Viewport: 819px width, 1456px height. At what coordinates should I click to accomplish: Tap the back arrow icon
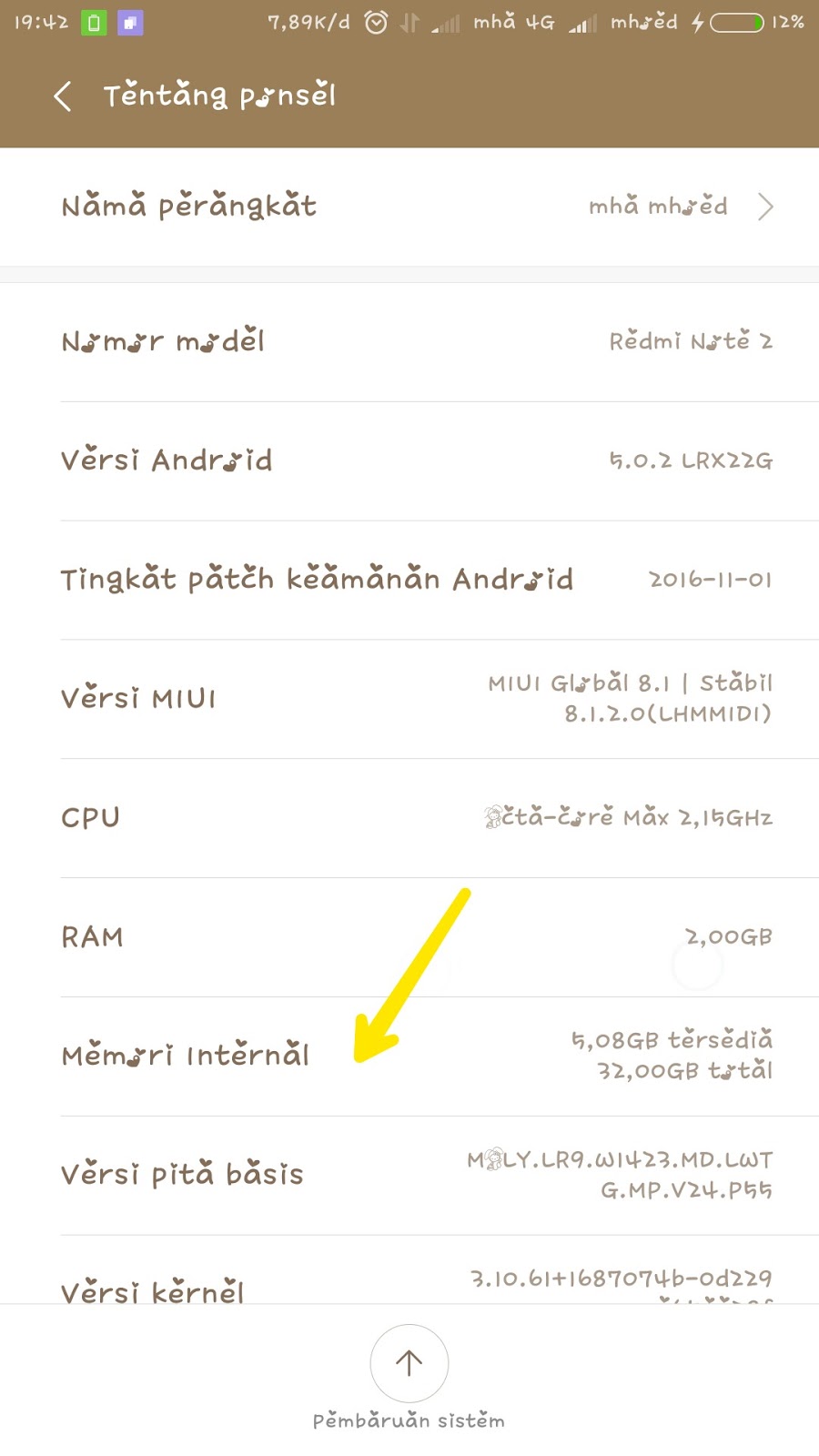62,95
